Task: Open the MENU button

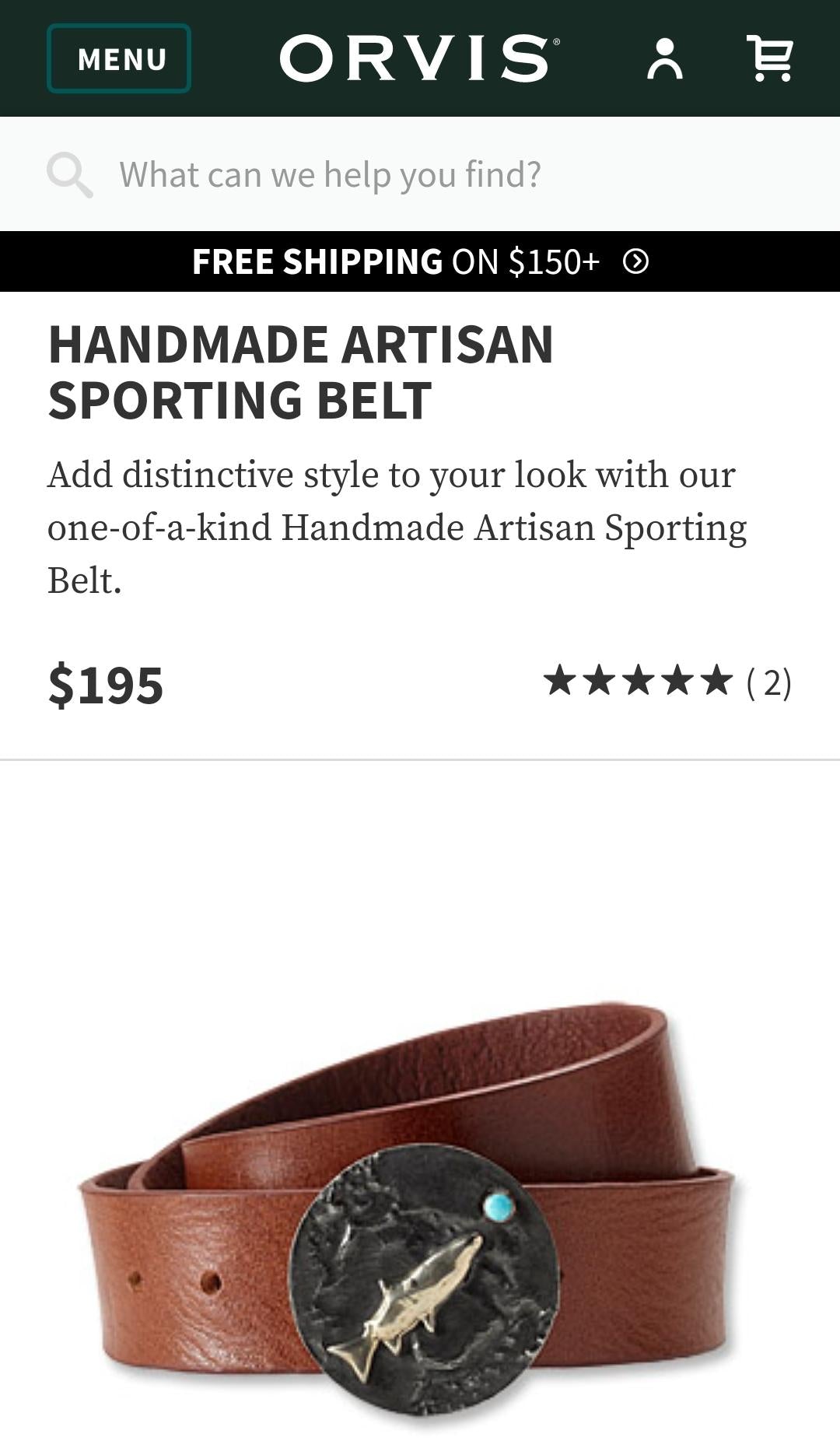Action: [x=119, y=58]
